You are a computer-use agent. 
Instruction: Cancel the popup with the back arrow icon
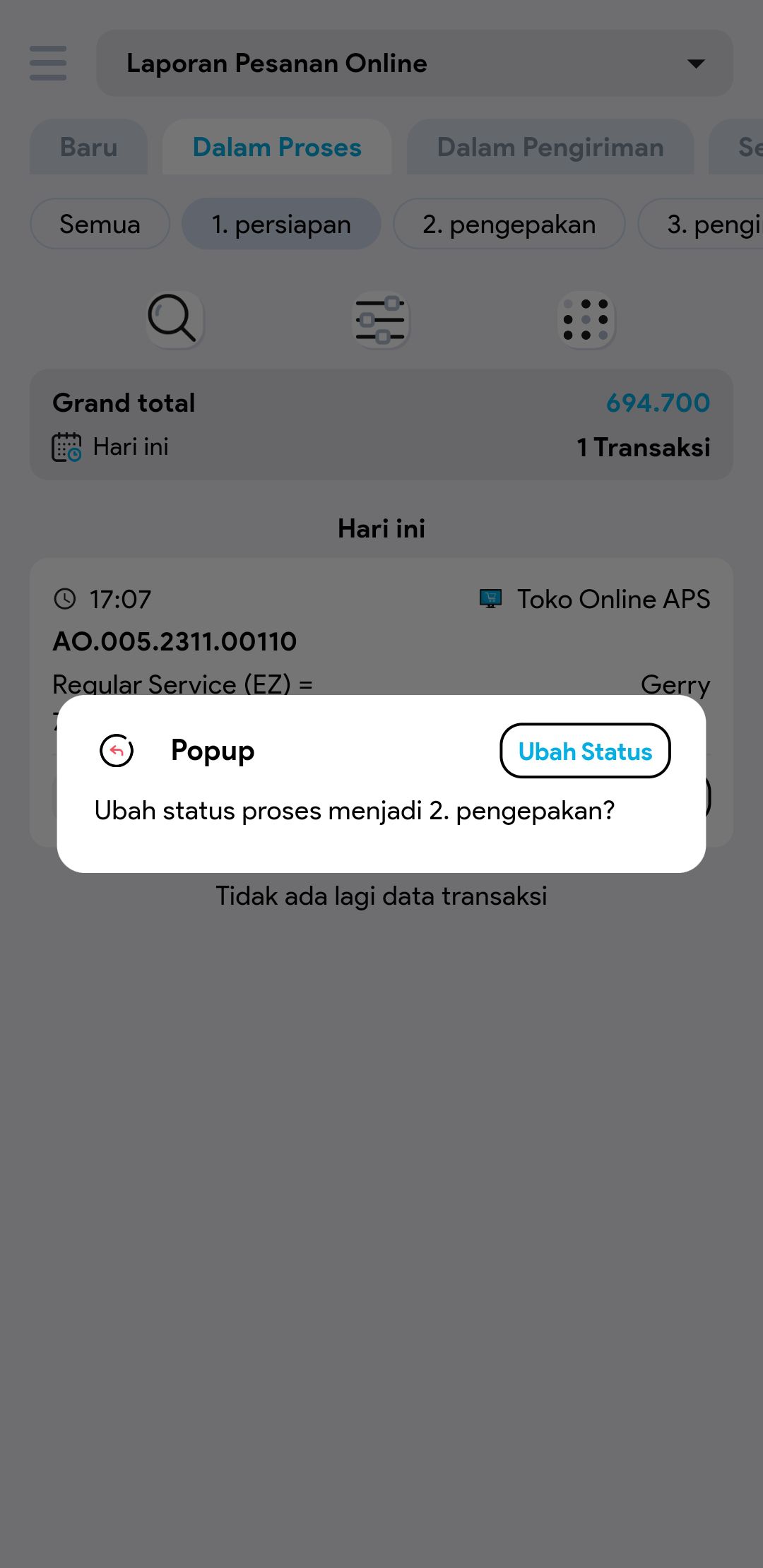[x=117, y=751]
